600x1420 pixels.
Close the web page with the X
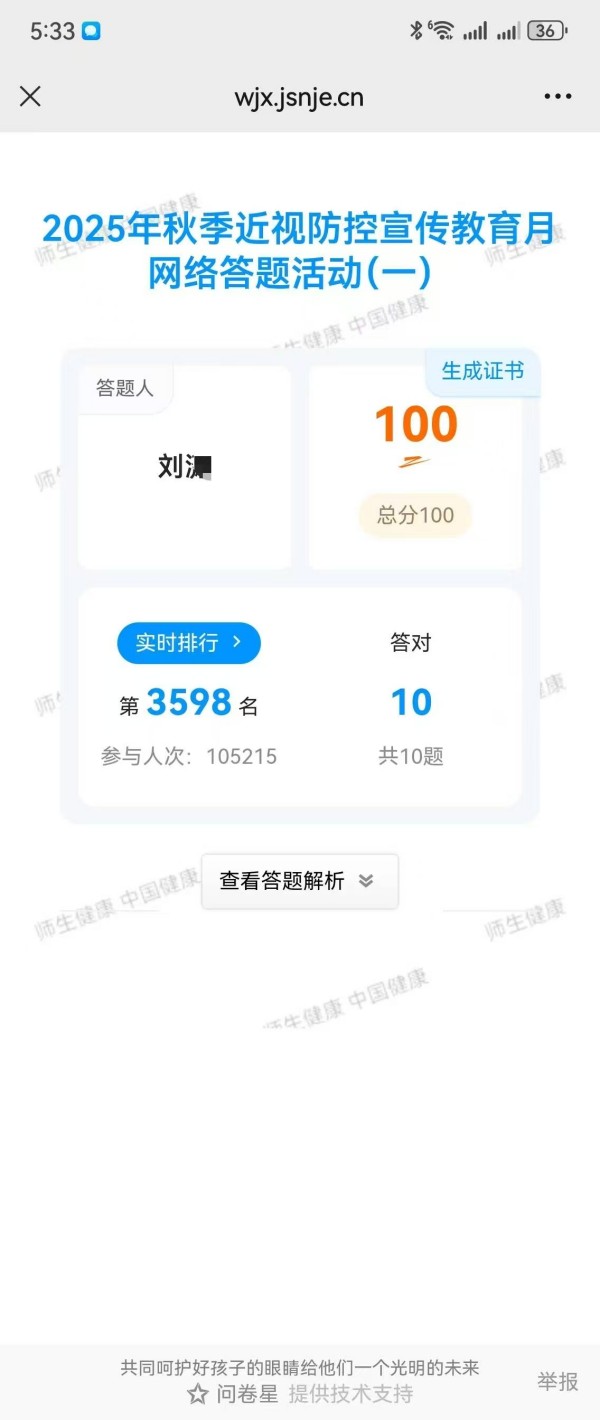(x=31, y=96)
